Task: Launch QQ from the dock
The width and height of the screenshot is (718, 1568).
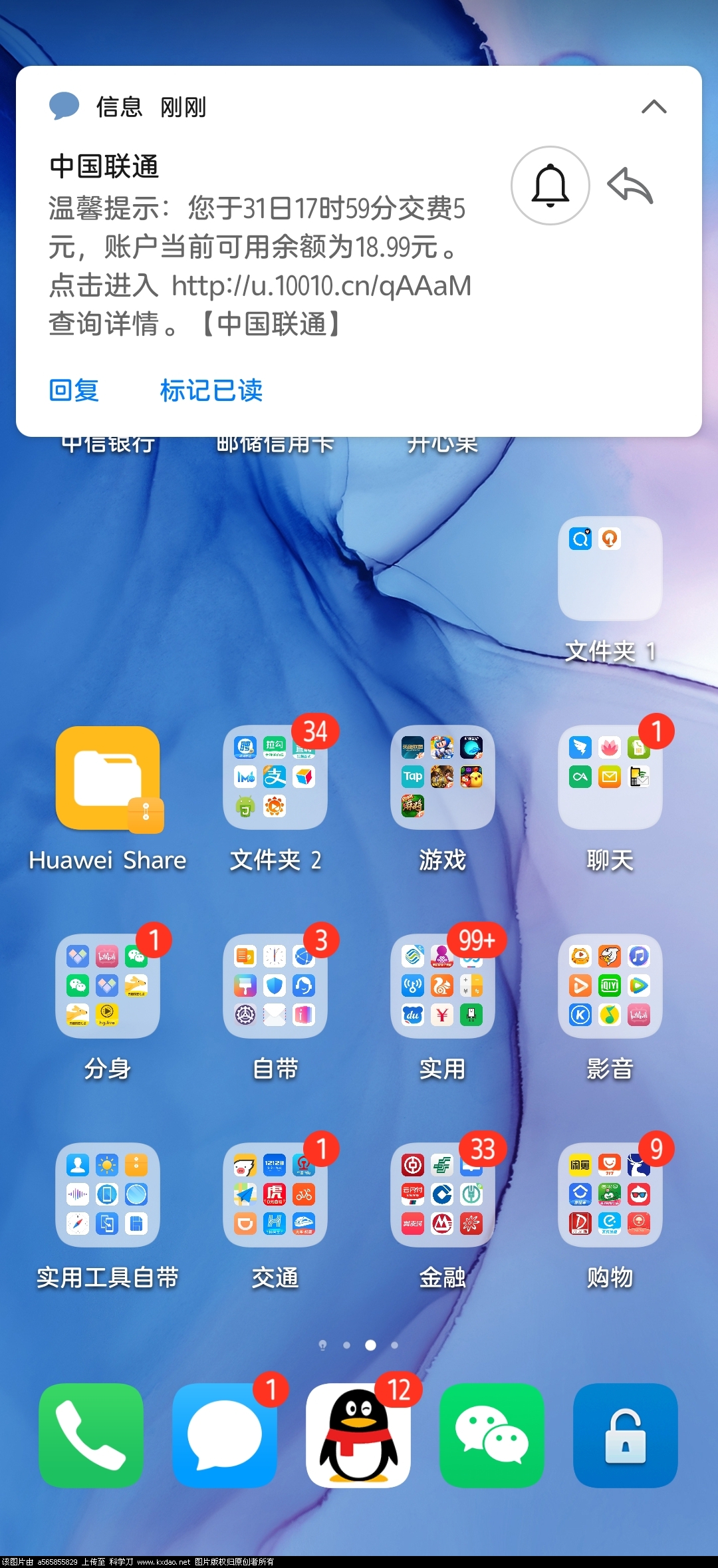Action: tap(358, 1436)
